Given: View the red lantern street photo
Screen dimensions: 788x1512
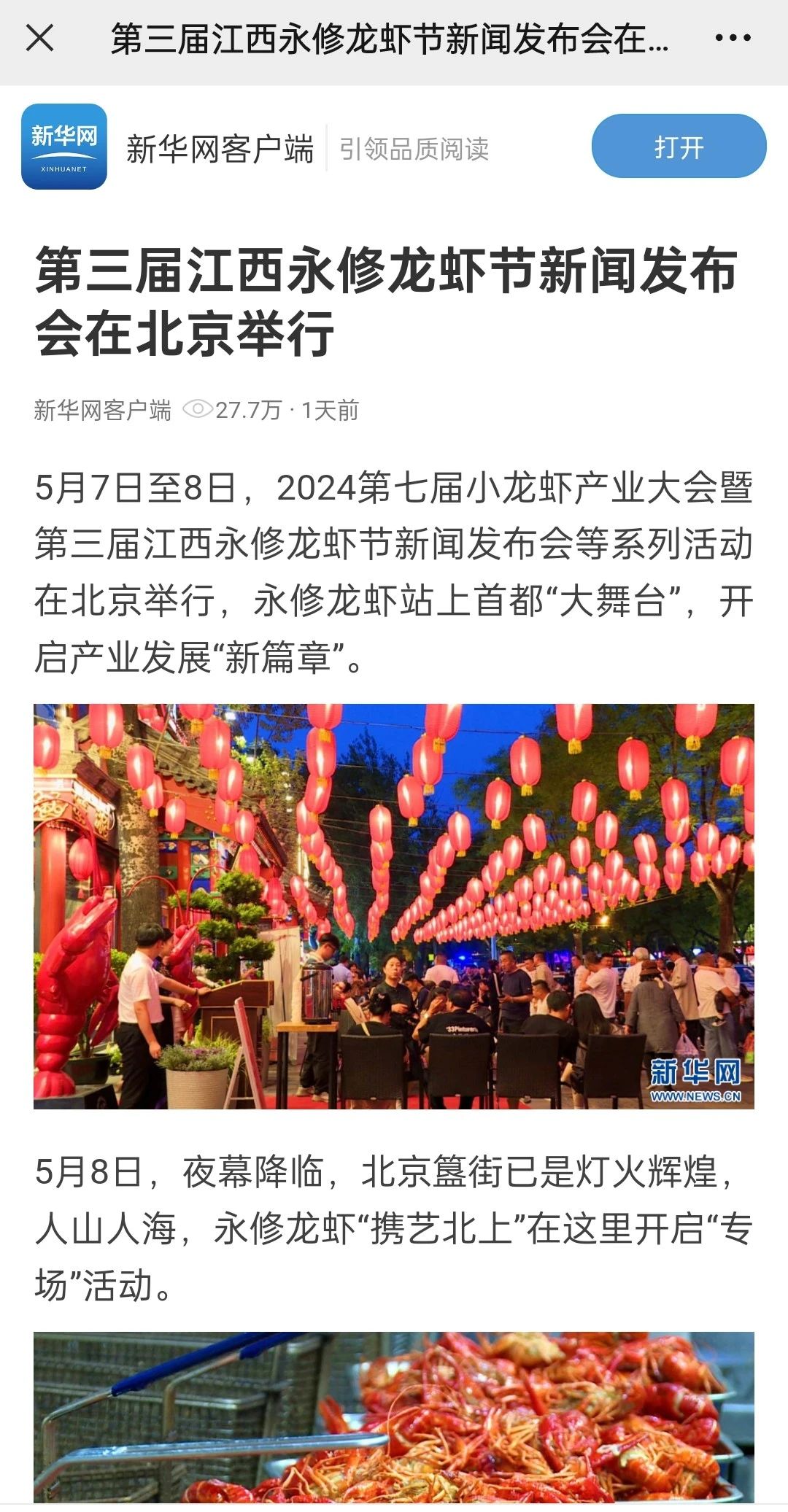Looking at the screenshot, I should coord(394,905).
